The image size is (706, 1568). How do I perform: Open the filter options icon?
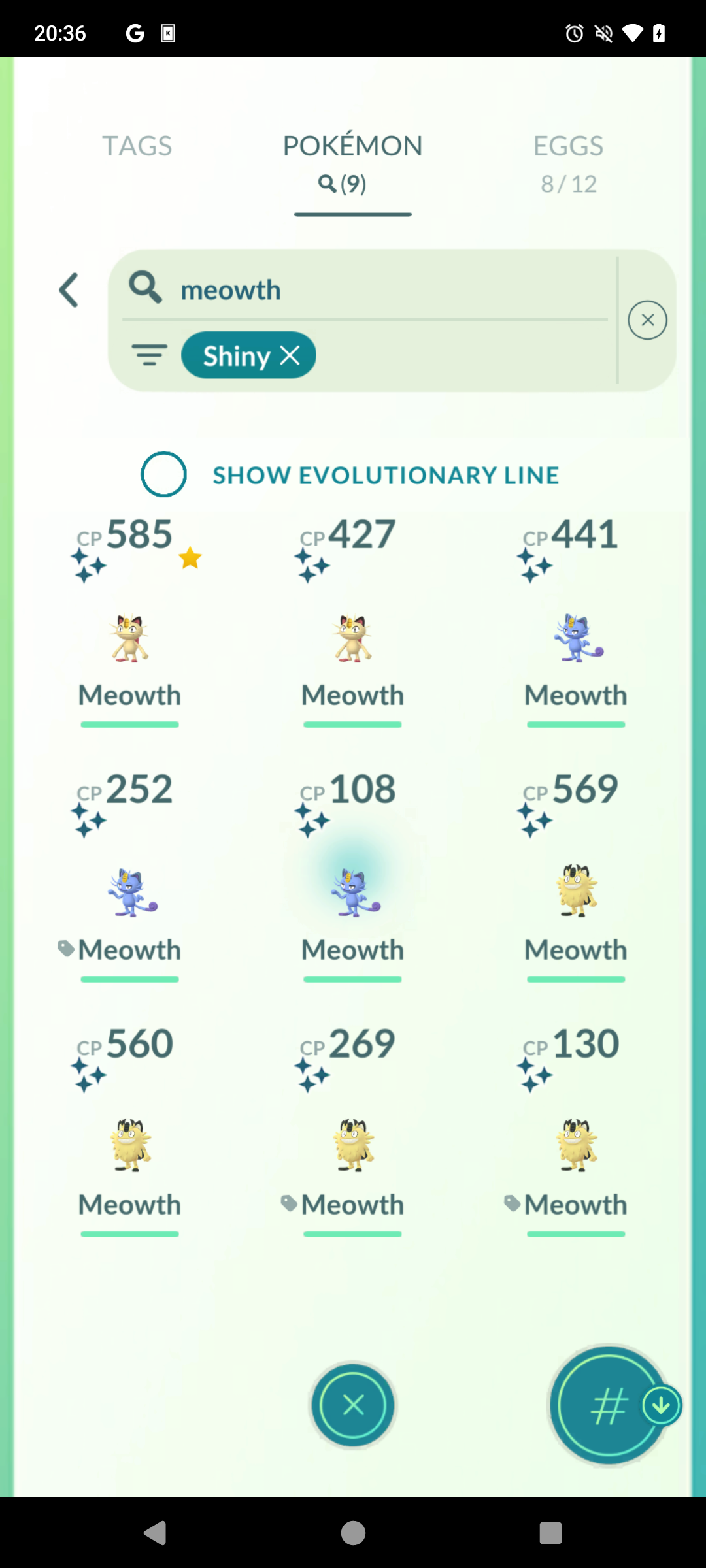(x=150, y=355)
